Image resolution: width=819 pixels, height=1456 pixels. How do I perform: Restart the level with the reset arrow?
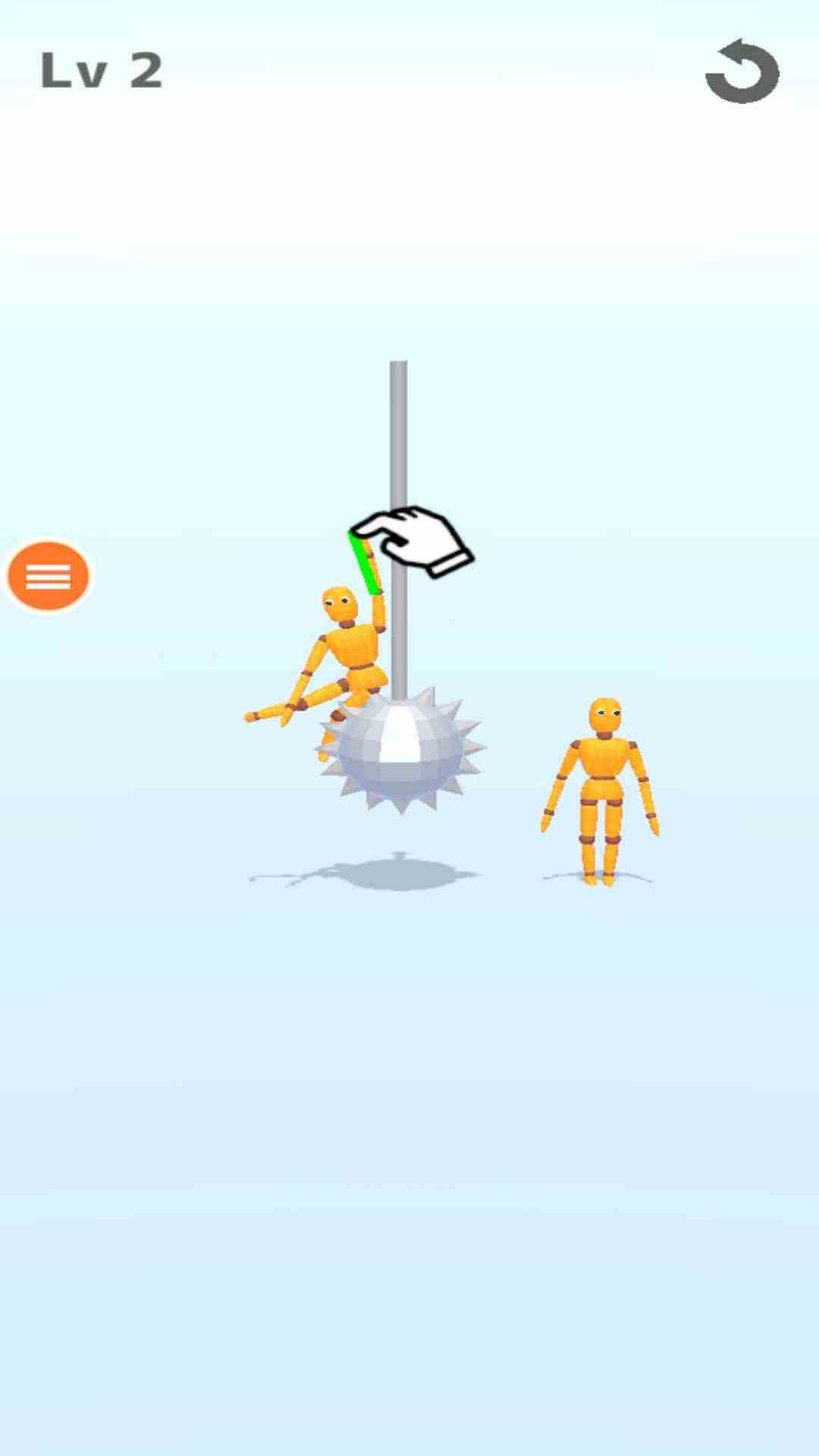pos(742,72)
